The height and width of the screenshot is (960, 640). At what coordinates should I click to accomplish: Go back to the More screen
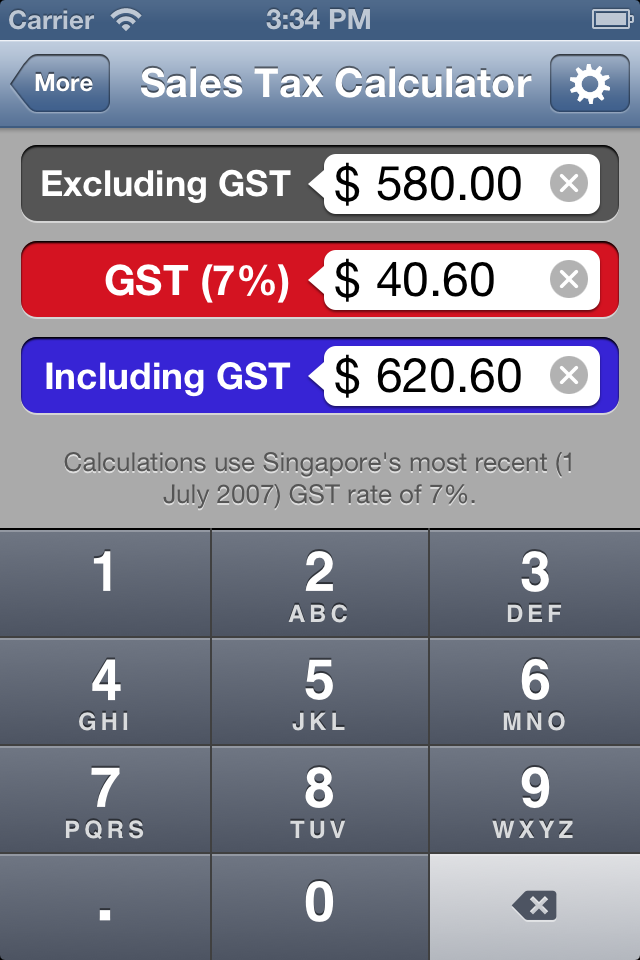[x=61, y=84]
